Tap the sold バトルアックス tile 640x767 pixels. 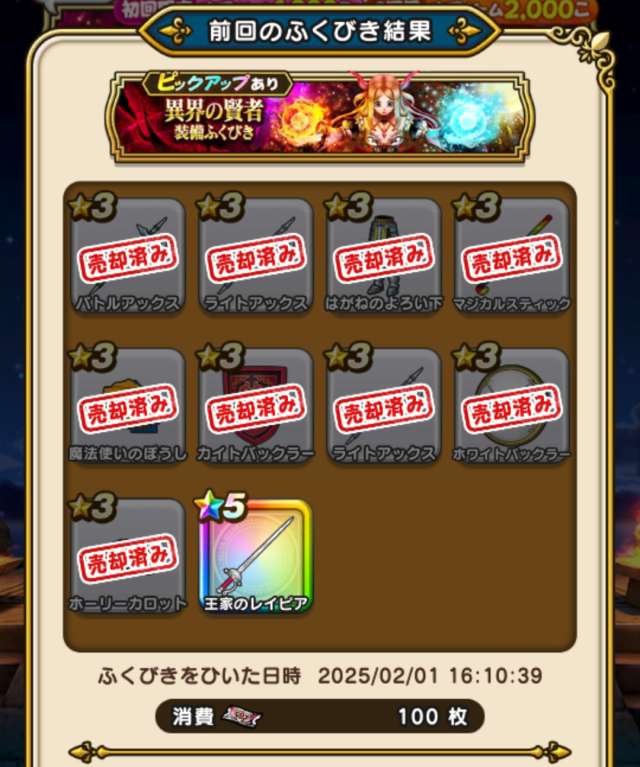127,256
